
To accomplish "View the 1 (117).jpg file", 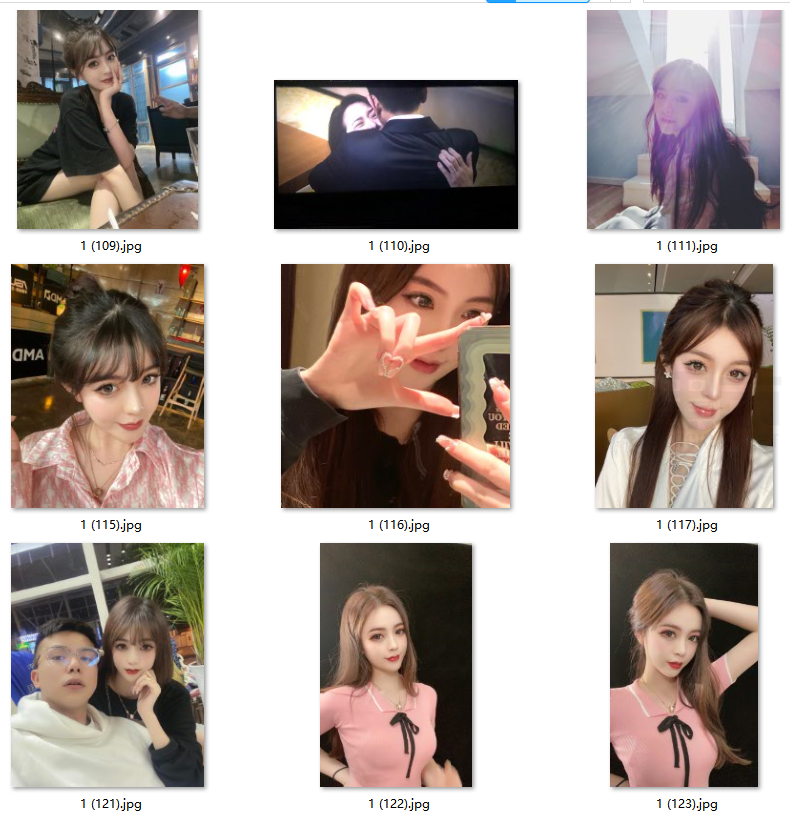I will [684, 386].
